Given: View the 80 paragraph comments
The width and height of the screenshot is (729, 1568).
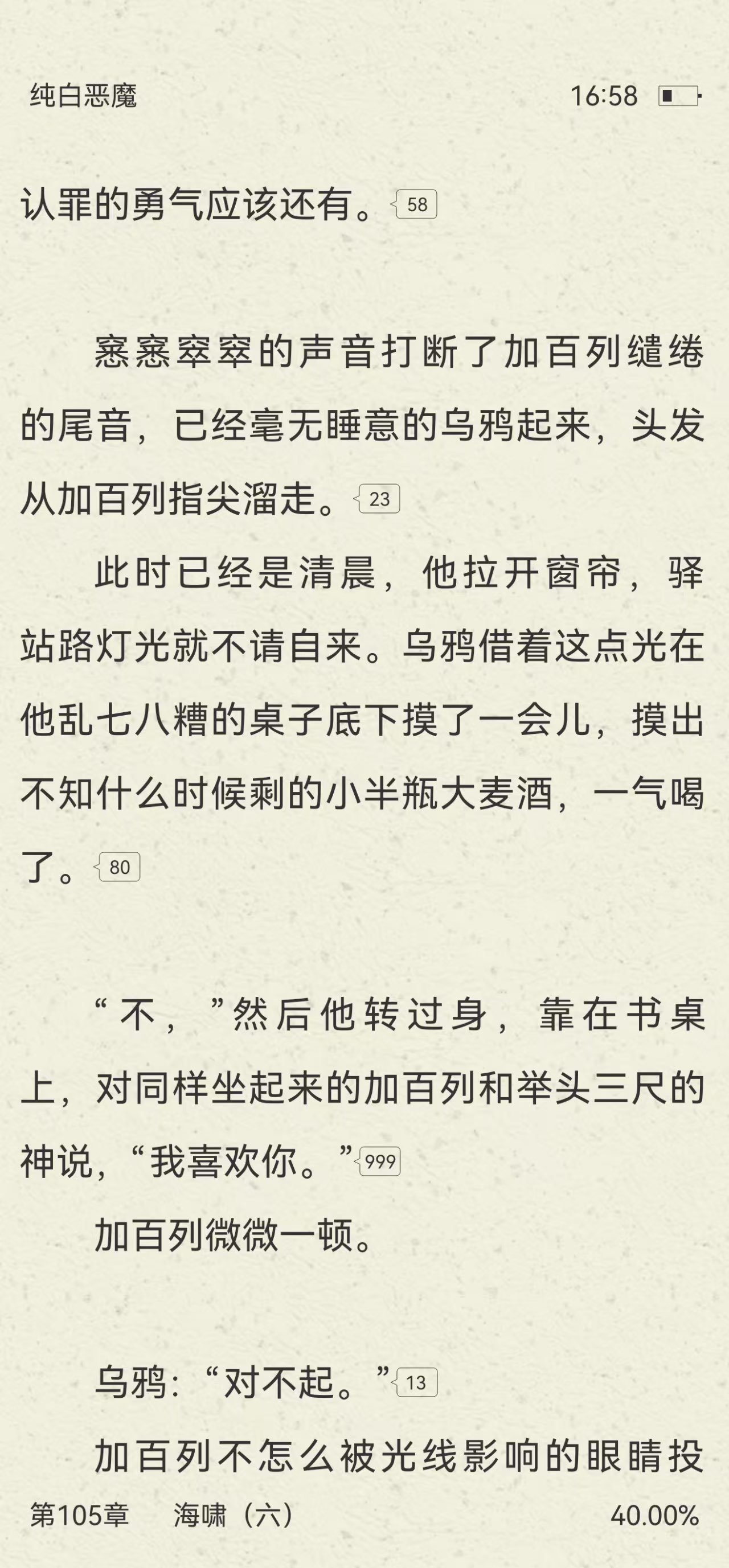Looking at the screenshot, I should pyautogui.click(x=119, y=867).
